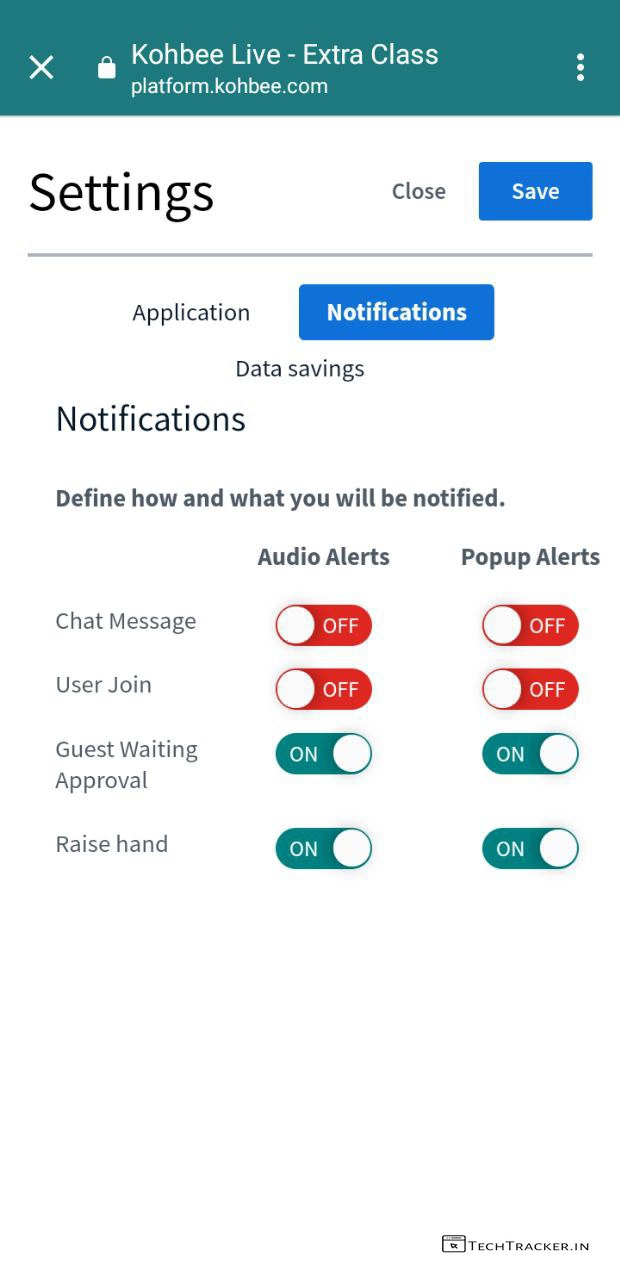Open the browser overflow menu
This screenshot has width=620, height=1280.
(x=580, y=68)
